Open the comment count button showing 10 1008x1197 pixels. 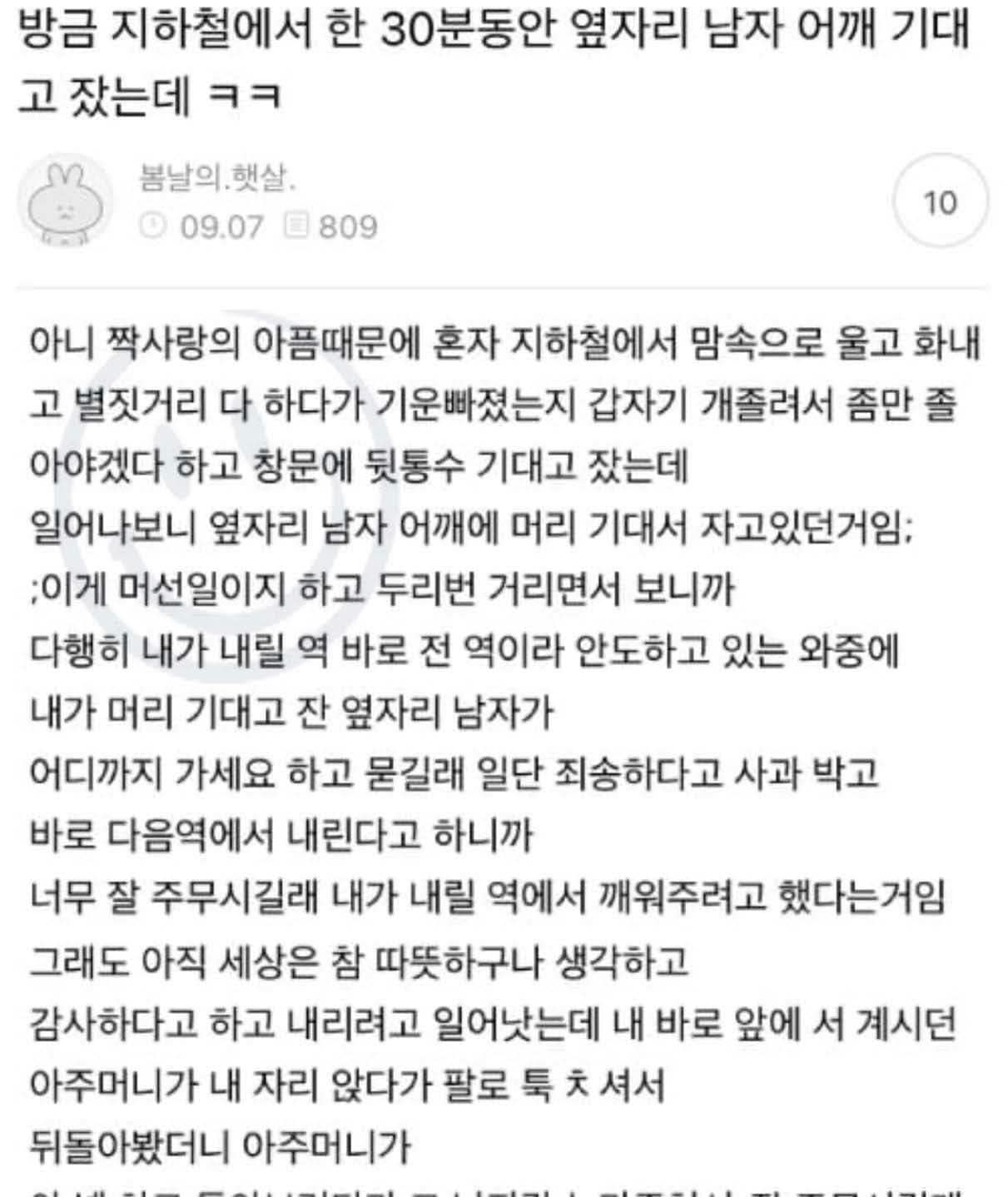tap(940, 202)
